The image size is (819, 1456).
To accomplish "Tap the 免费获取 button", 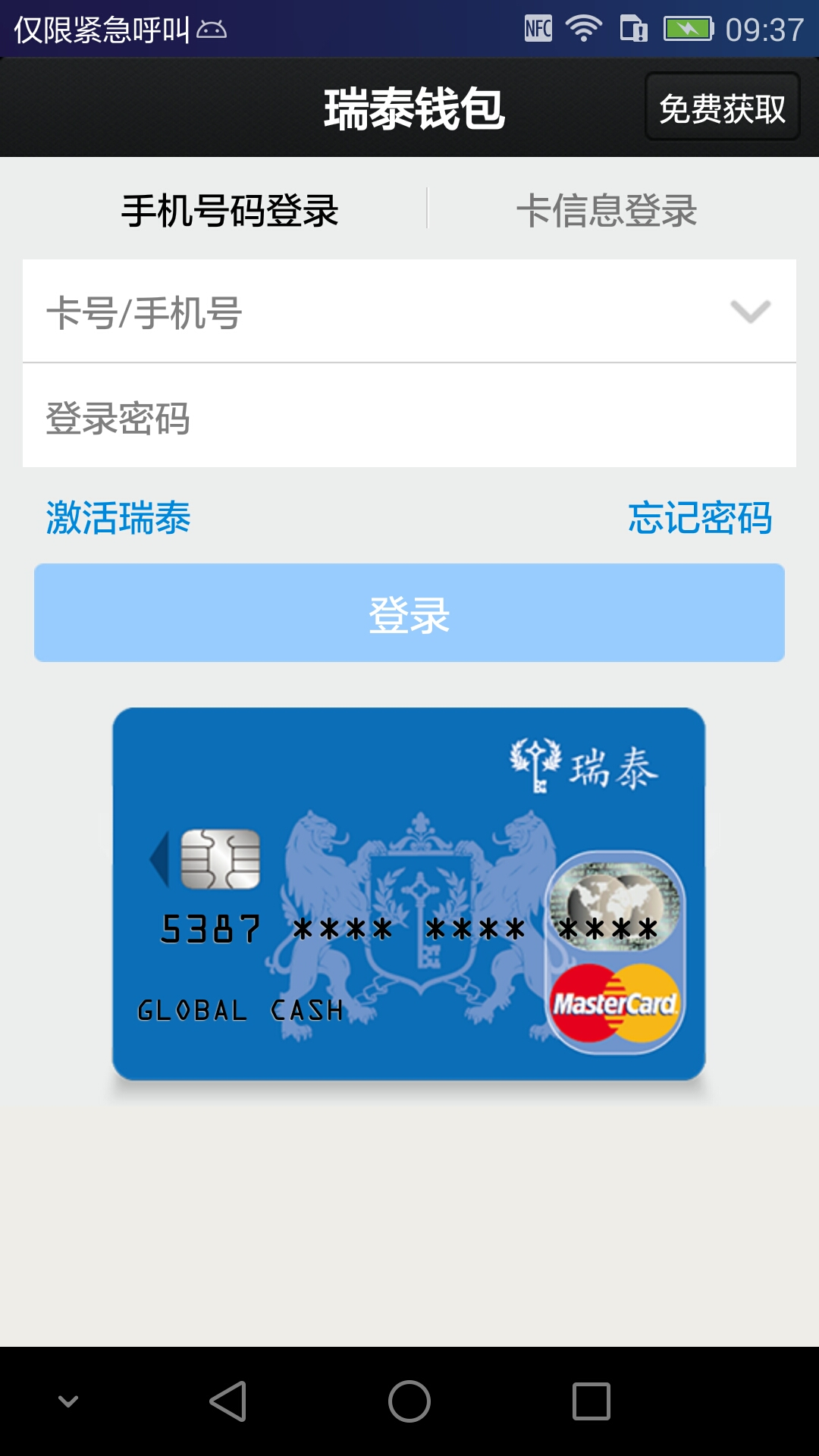I will pyautogui.click(x=722, y=107).
